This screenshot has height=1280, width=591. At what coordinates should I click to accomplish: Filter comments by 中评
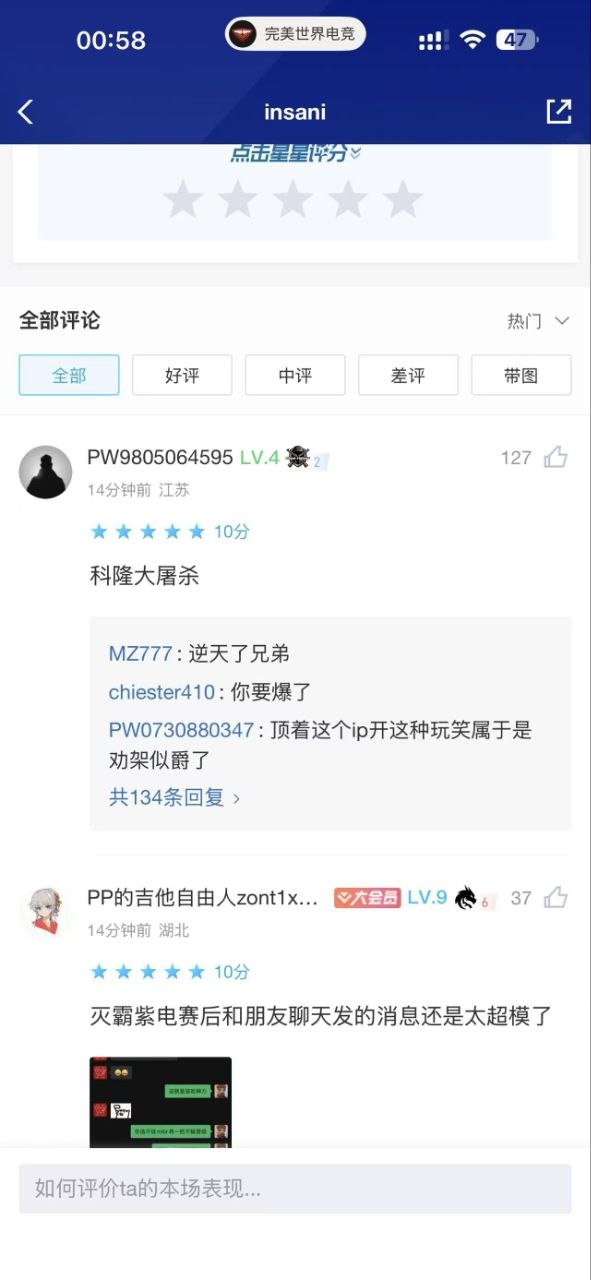pos(295,375)
